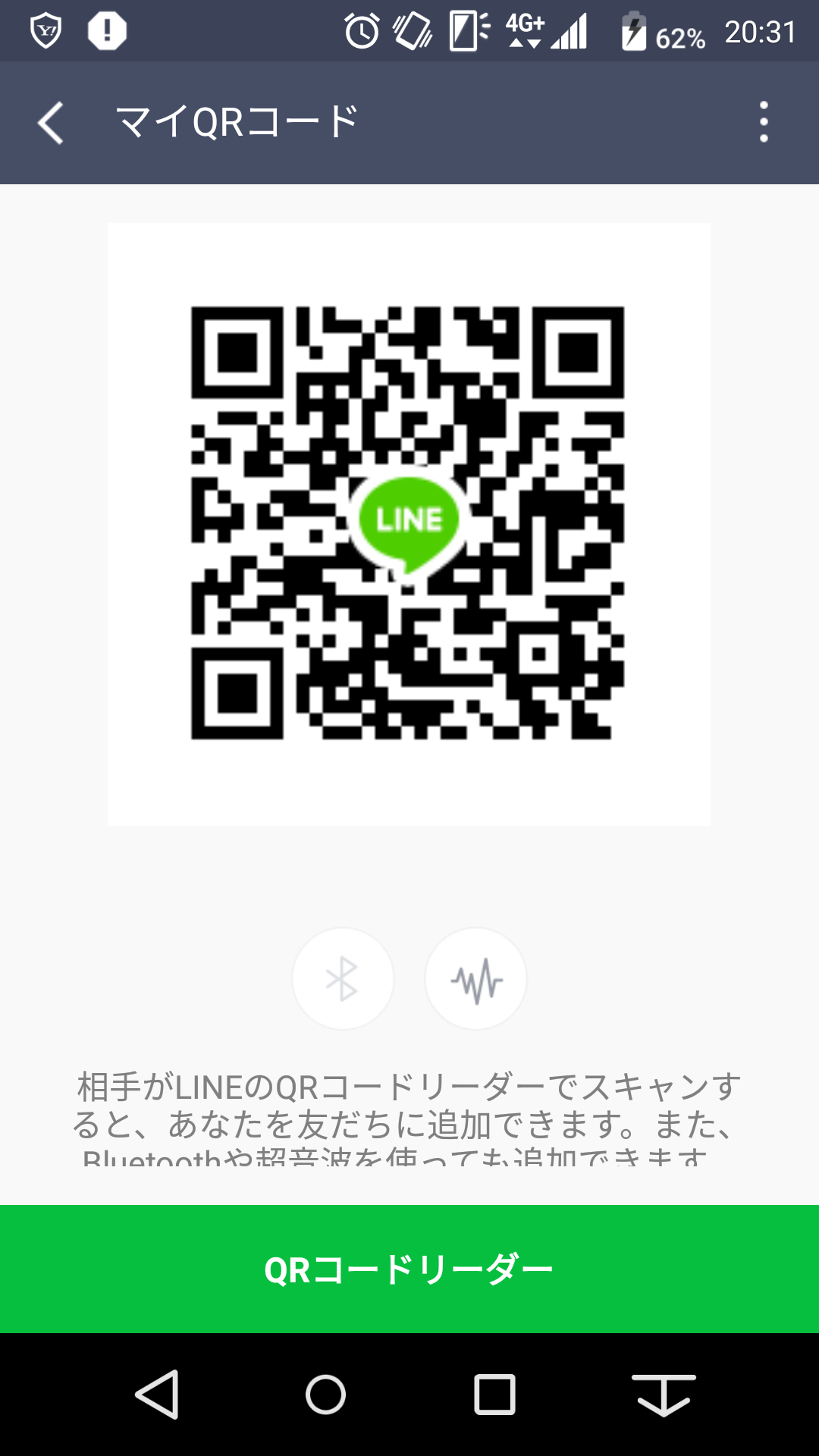Go back from マイQRコード screen
Image resolution: width=819 pixels, height=1456 pixels.
tap(51, 123)
